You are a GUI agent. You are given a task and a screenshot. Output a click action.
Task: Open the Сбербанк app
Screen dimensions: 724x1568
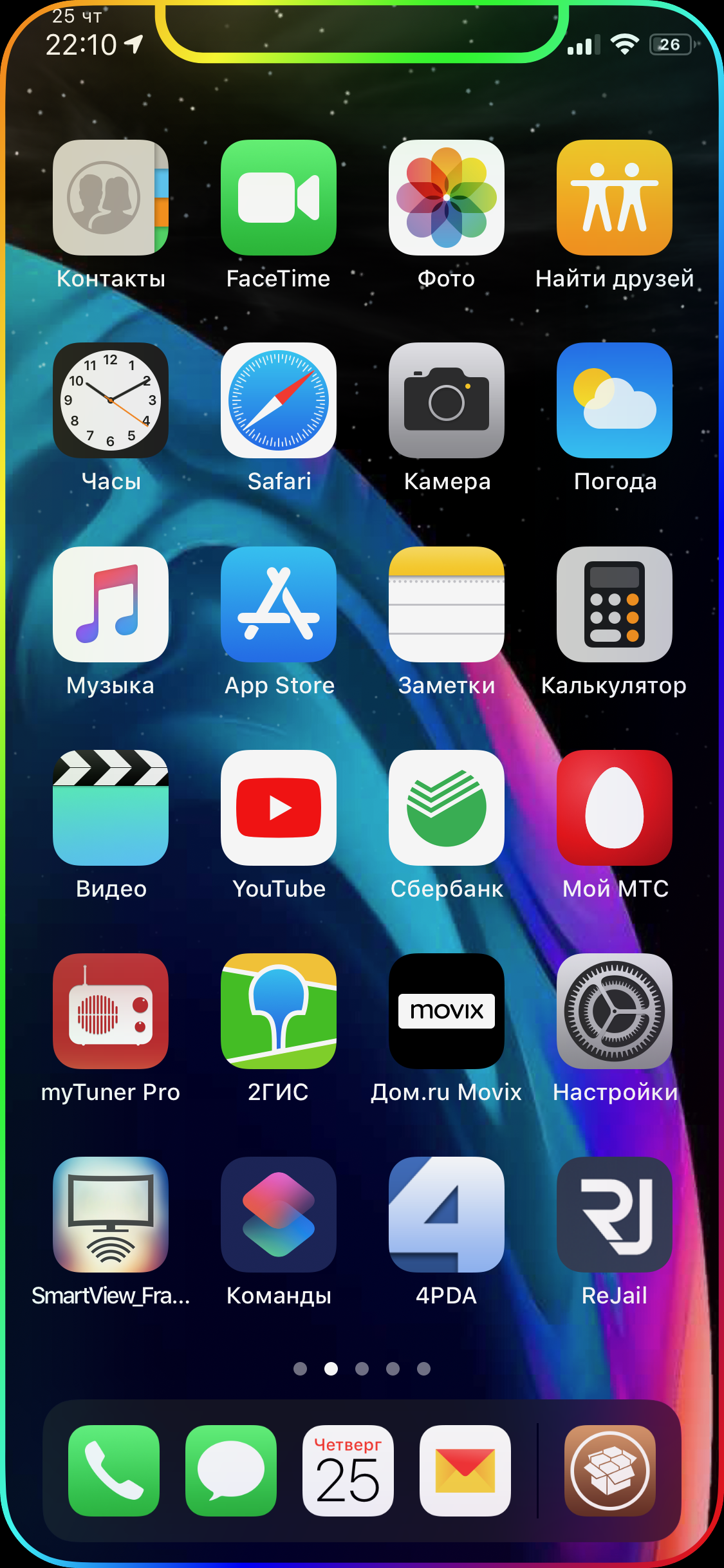447,808
